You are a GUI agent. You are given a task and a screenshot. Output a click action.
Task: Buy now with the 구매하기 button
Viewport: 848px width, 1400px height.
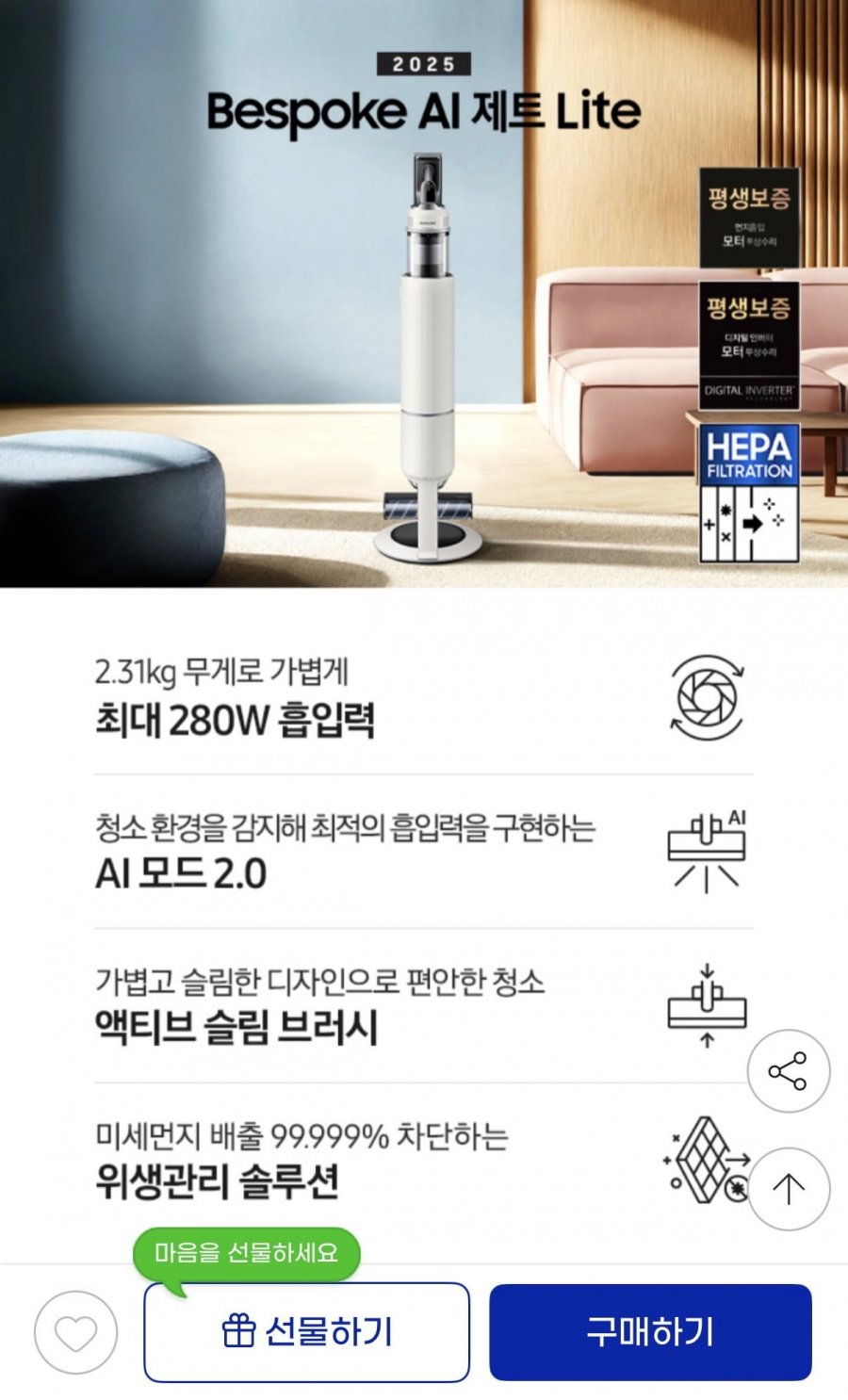(x=650, y=1332)
